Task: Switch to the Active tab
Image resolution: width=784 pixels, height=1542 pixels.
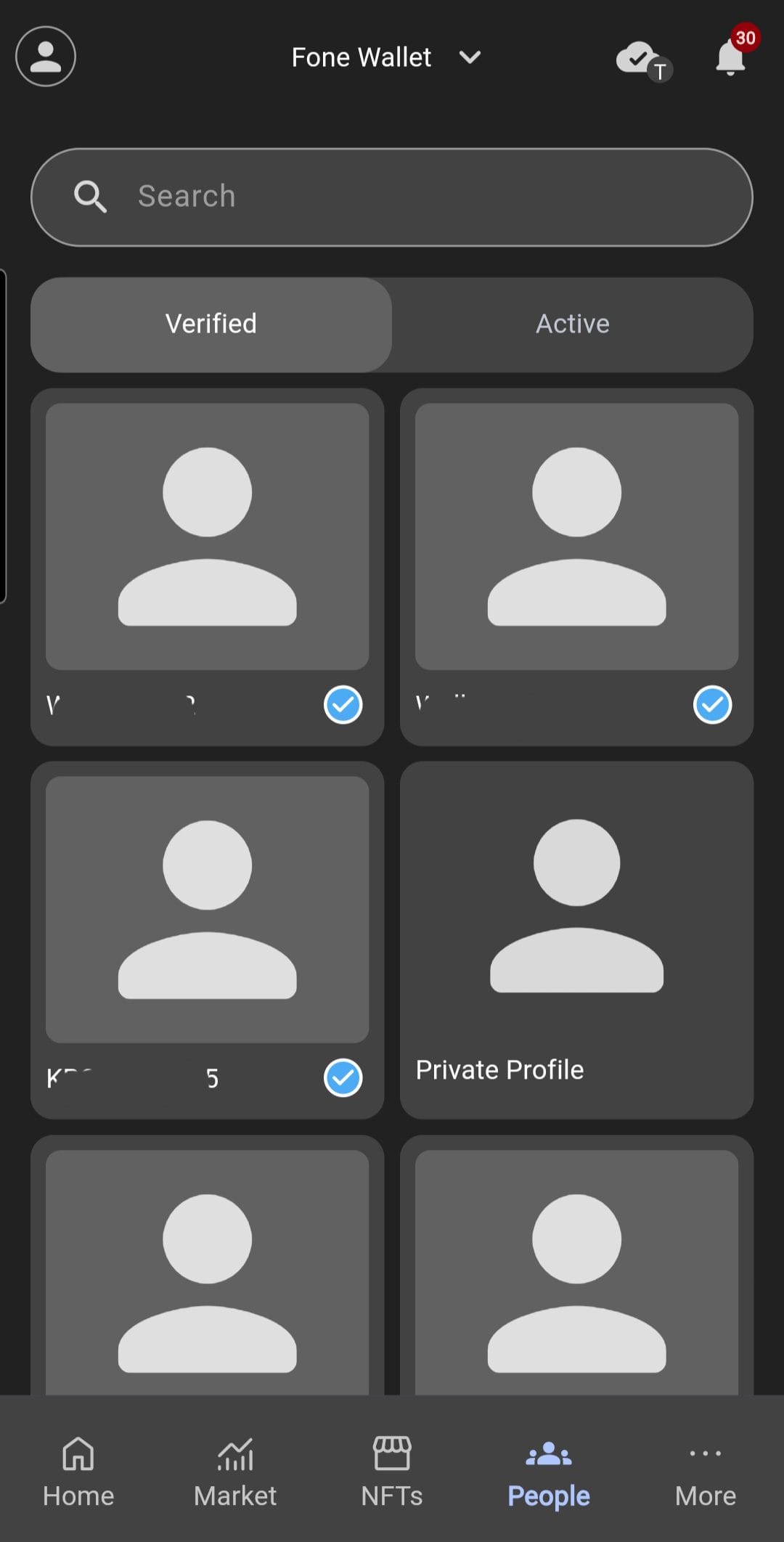Action: pos(572,323)
